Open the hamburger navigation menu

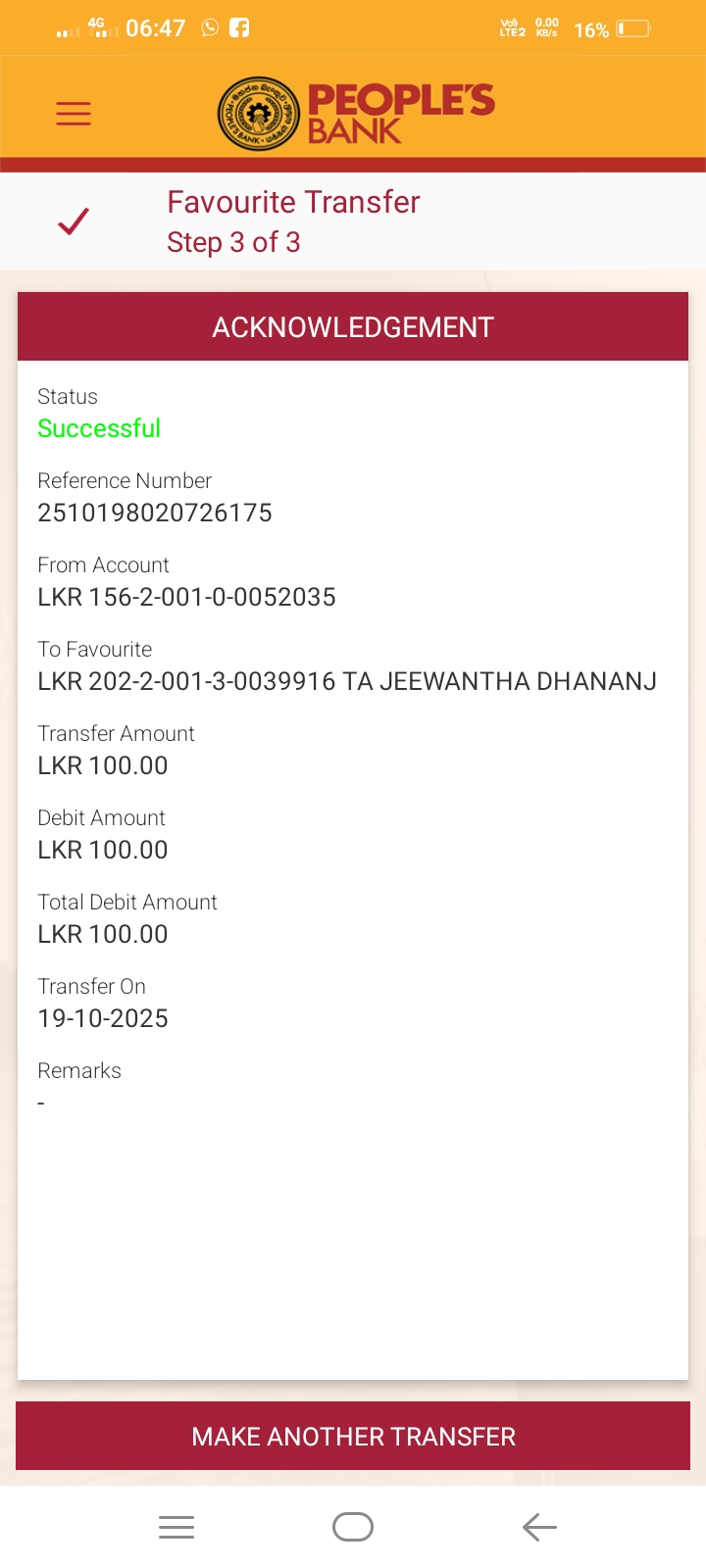[x=74, y=114]
